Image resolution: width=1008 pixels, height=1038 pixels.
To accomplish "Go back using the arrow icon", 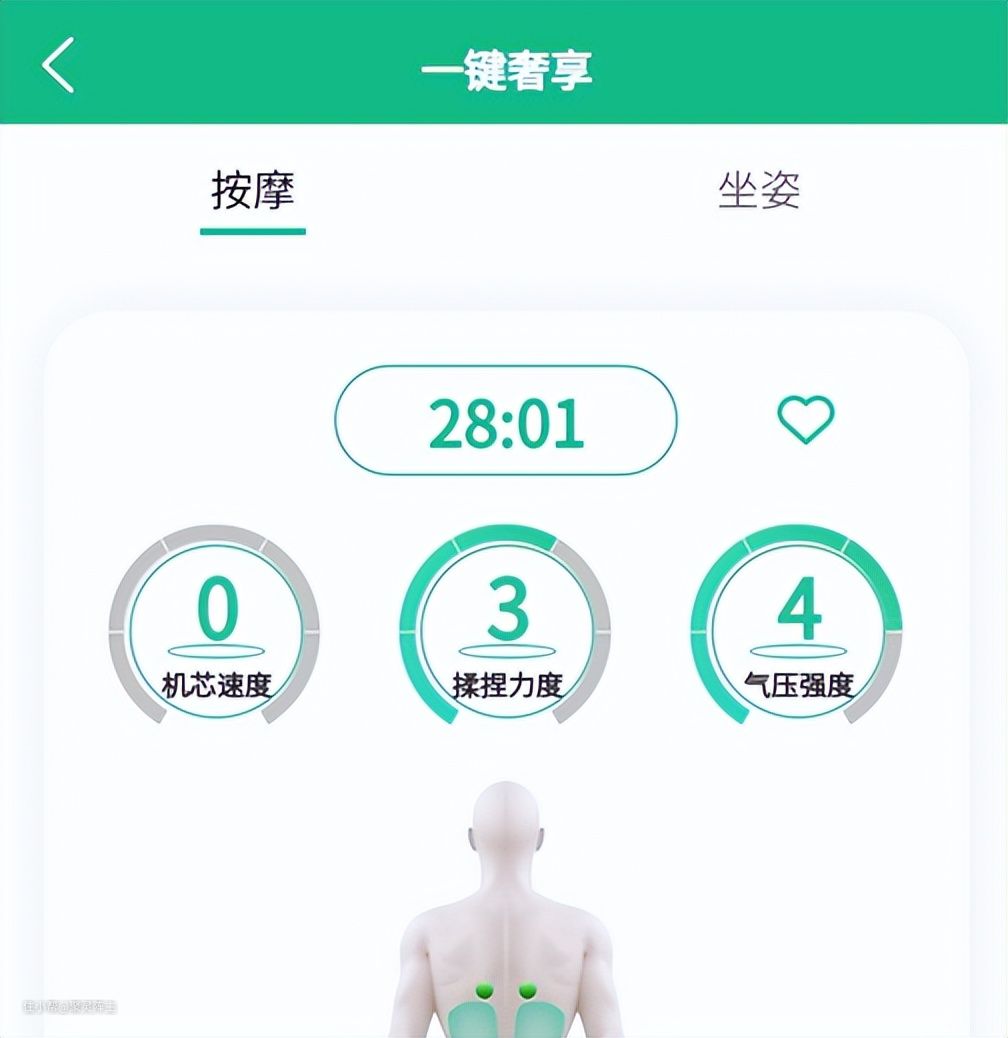I will 58,65.
